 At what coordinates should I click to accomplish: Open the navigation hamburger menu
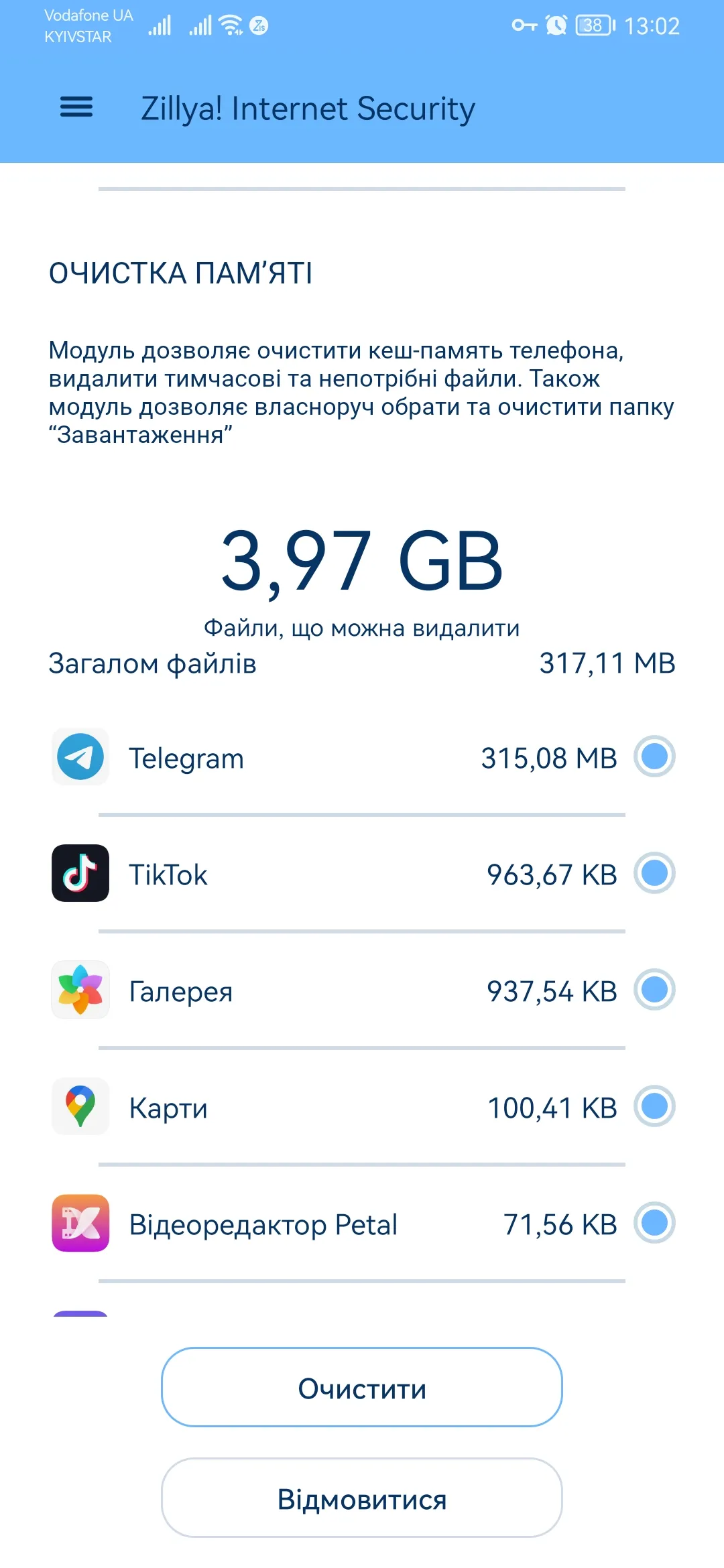tap(76, 107)
